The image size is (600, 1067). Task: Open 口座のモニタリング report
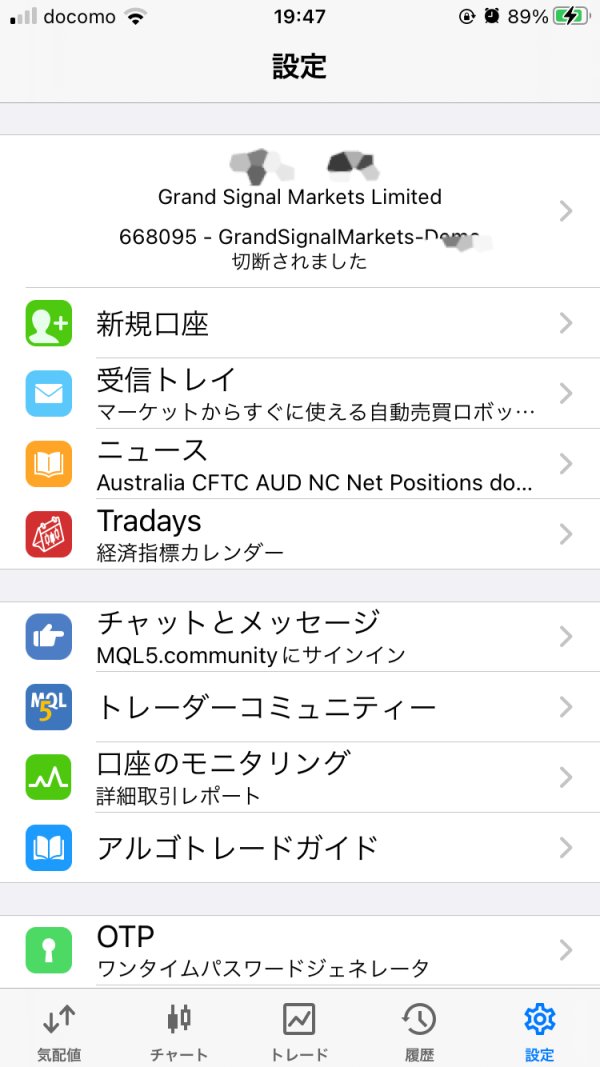tap(300, 777)
